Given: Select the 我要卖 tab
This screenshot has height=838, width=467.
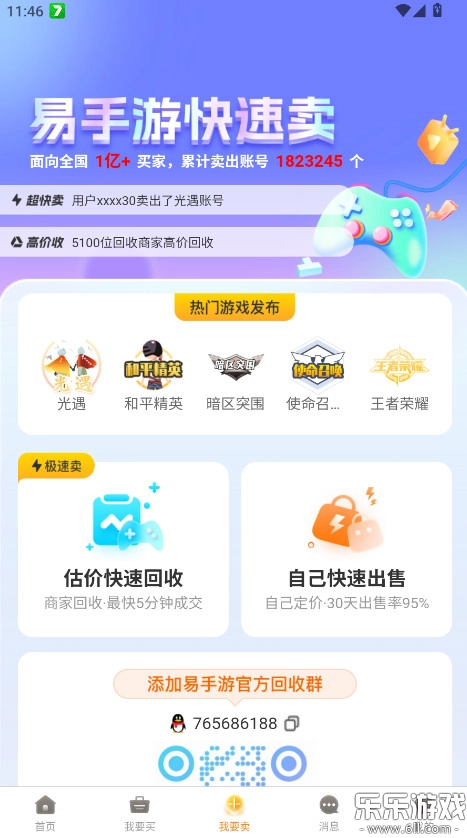Looking at the screenshot, I should 234,813.
